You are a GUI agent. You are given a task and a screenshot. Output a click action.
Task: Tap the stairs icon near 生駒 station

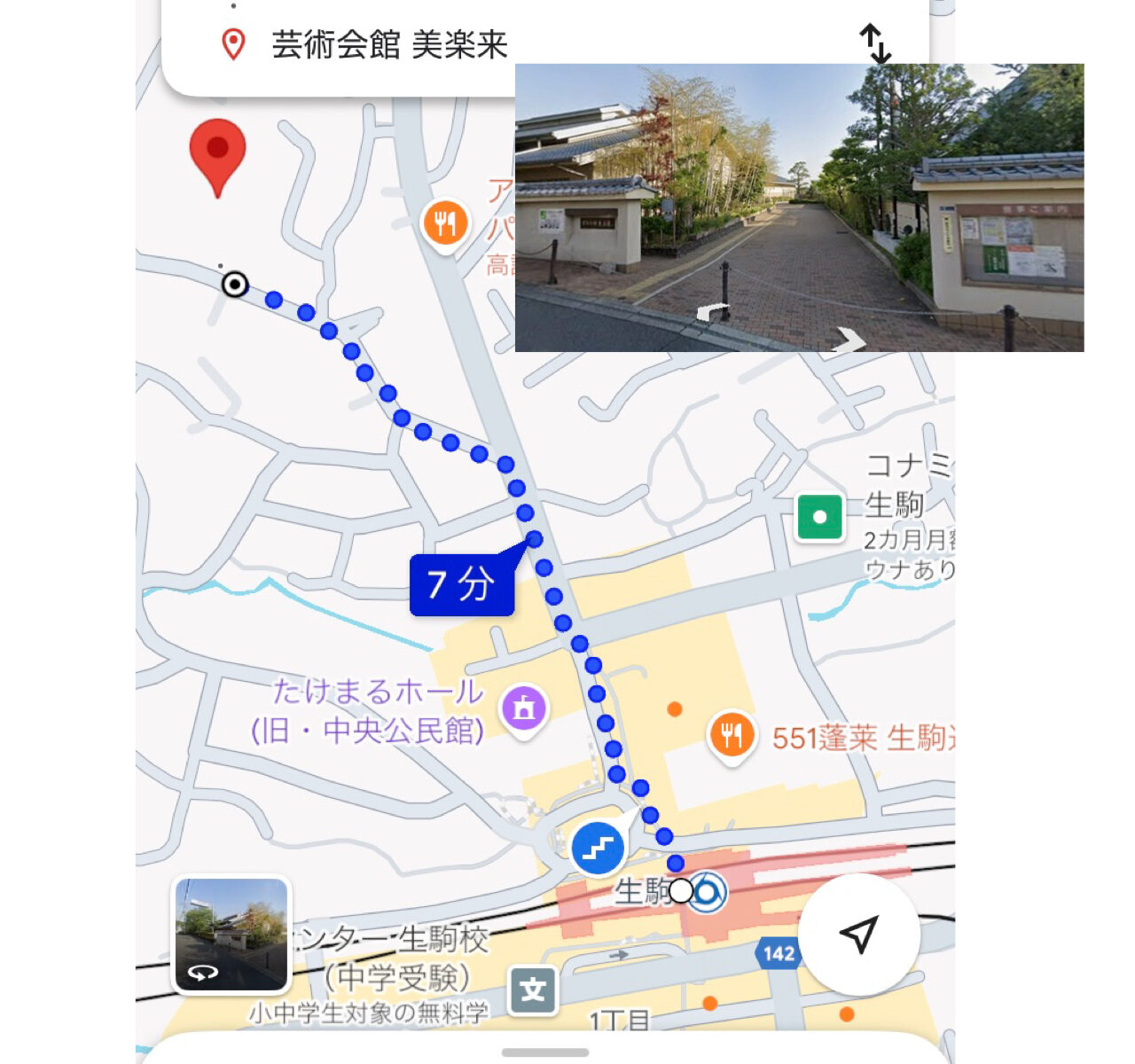click(x=599, y=849)
